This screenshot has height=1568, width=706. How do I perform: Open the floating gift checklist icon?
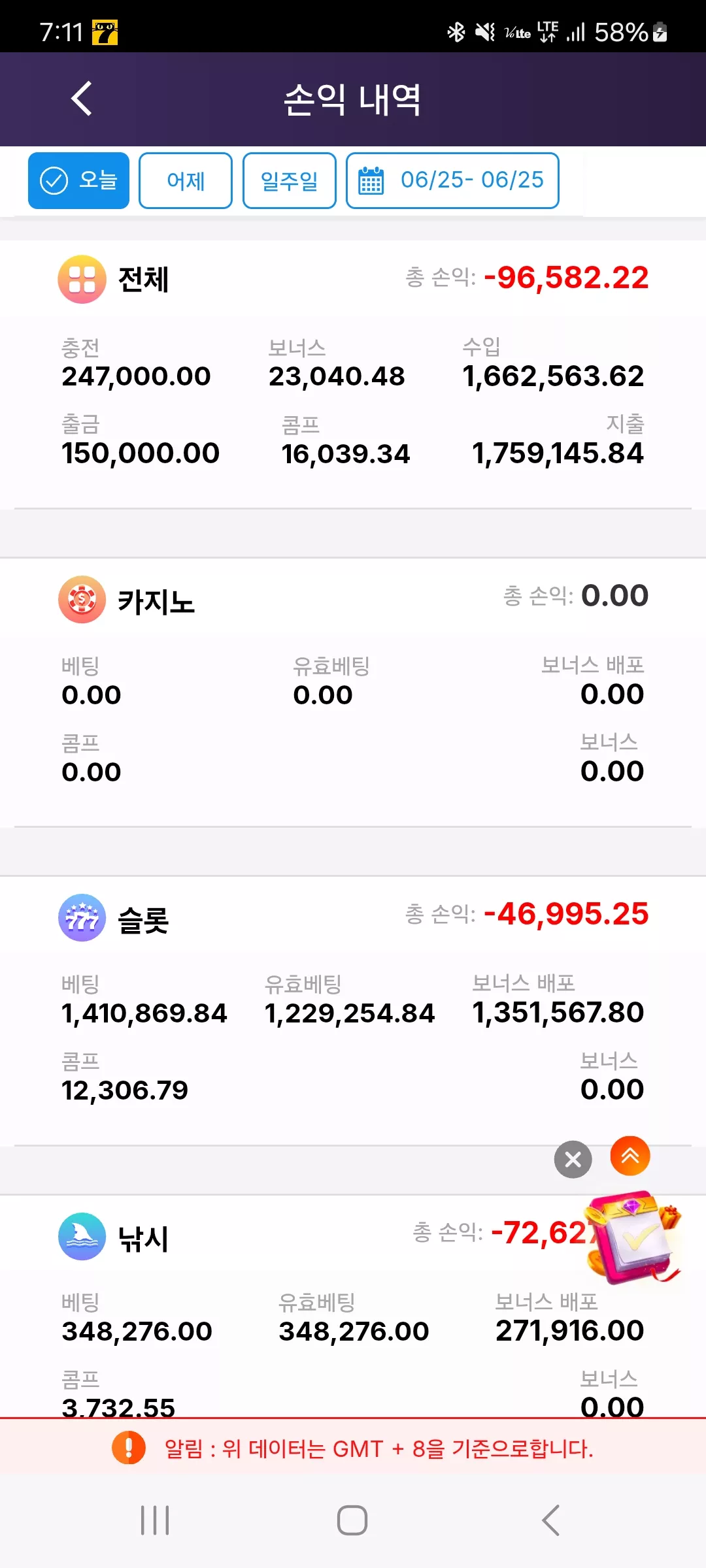tap(633, 1237)
